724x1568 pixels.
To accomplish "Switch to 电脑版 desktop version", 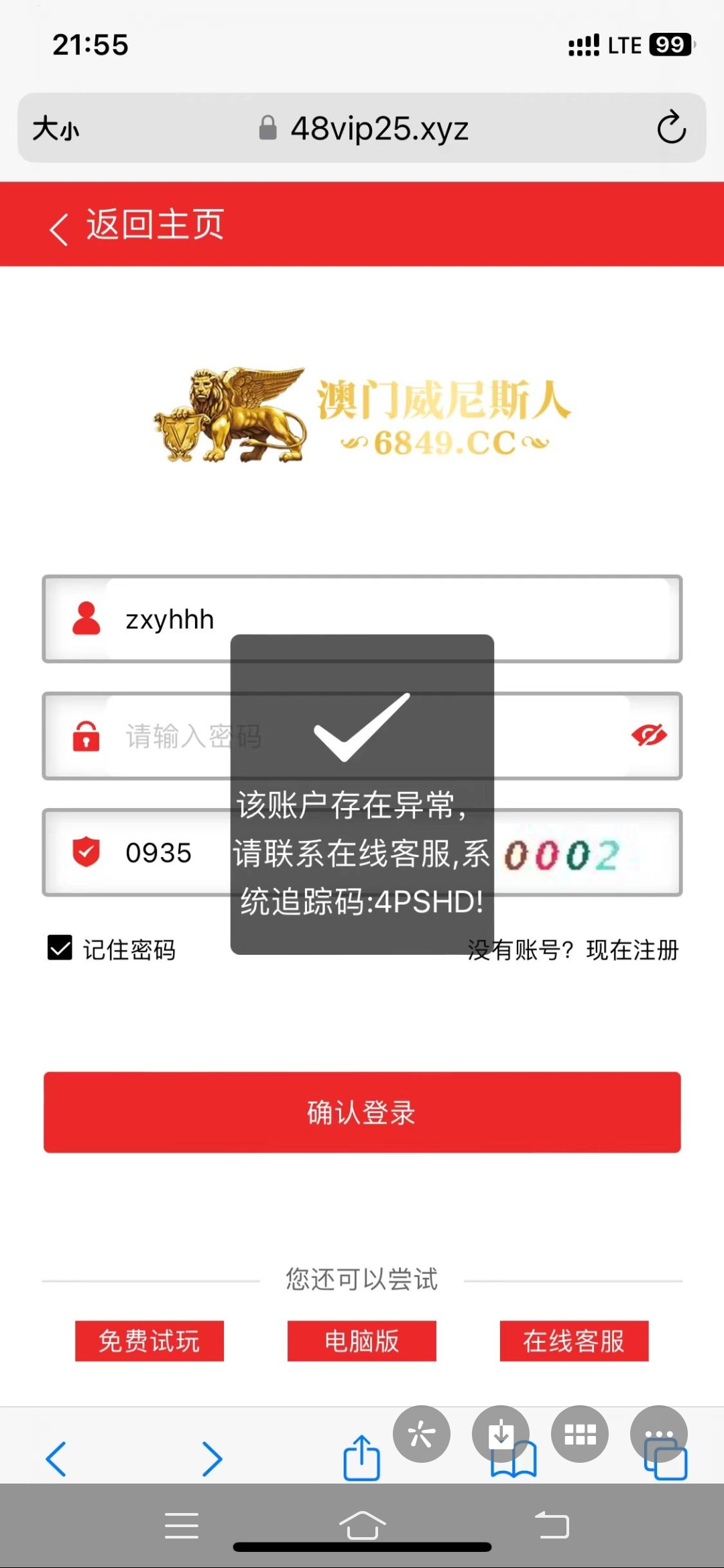I will pyautogui.click(x=362, y=1341).
